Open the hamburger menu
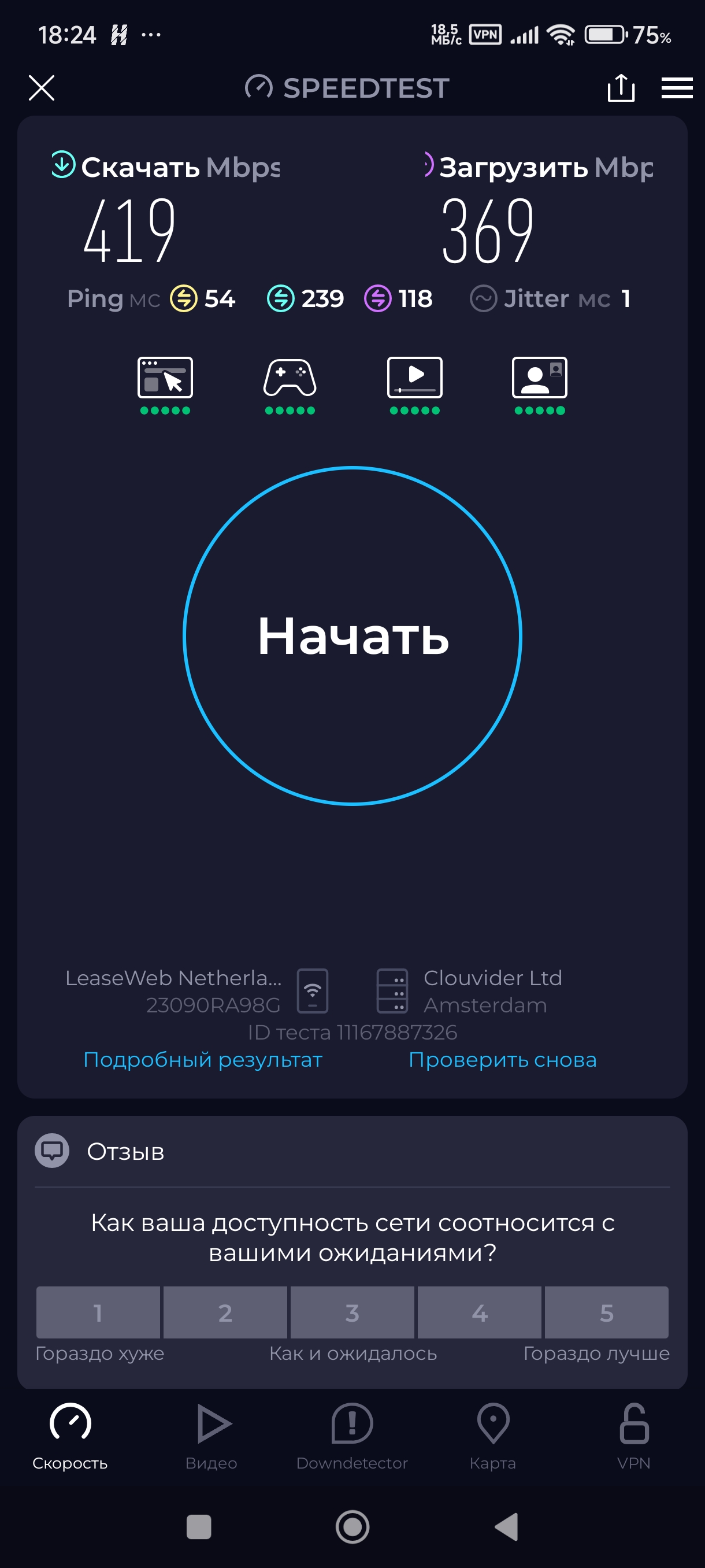Image resolution: width=705 pixels, height=1568 pixels. (677, 88)
